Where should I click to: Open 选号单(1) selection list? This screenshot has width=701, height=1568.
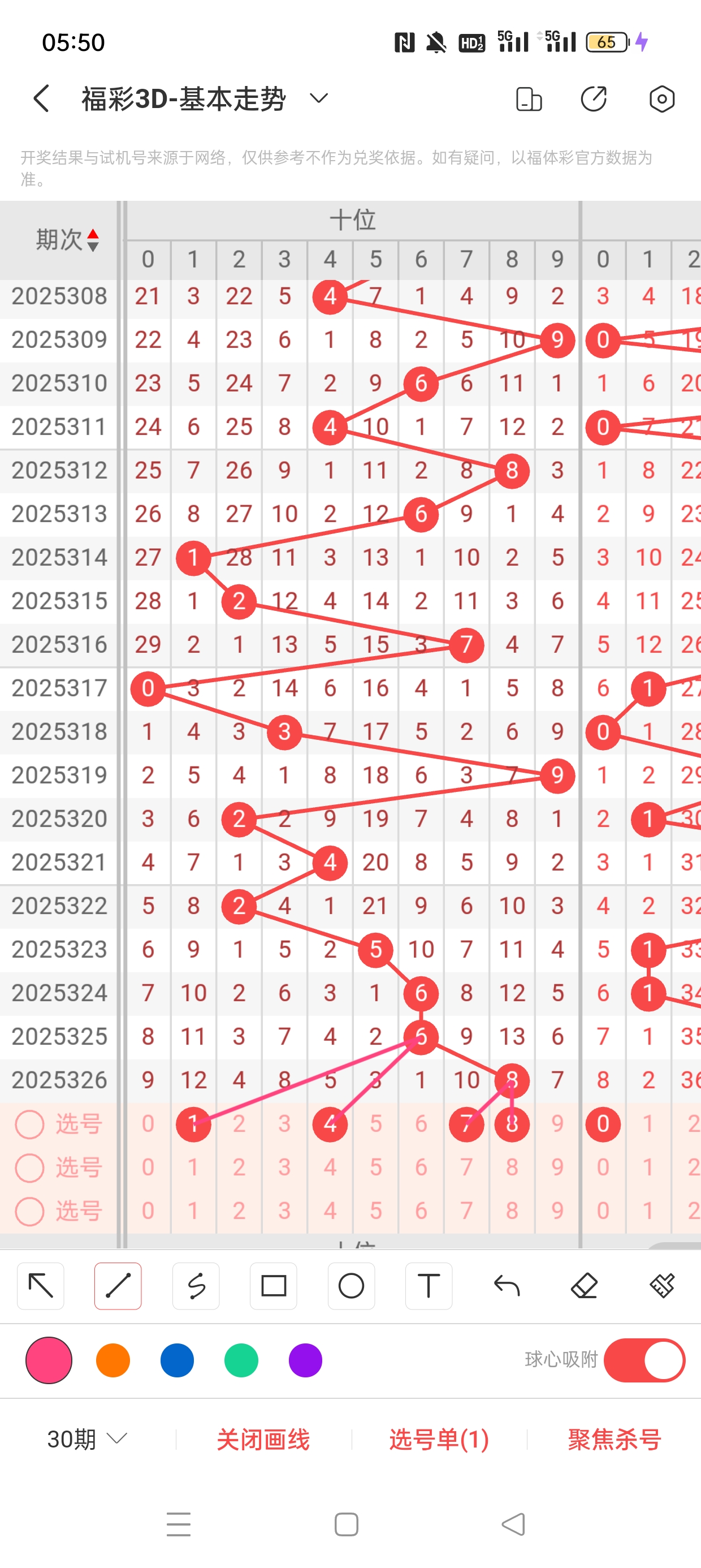click(x=439, y=1439)
